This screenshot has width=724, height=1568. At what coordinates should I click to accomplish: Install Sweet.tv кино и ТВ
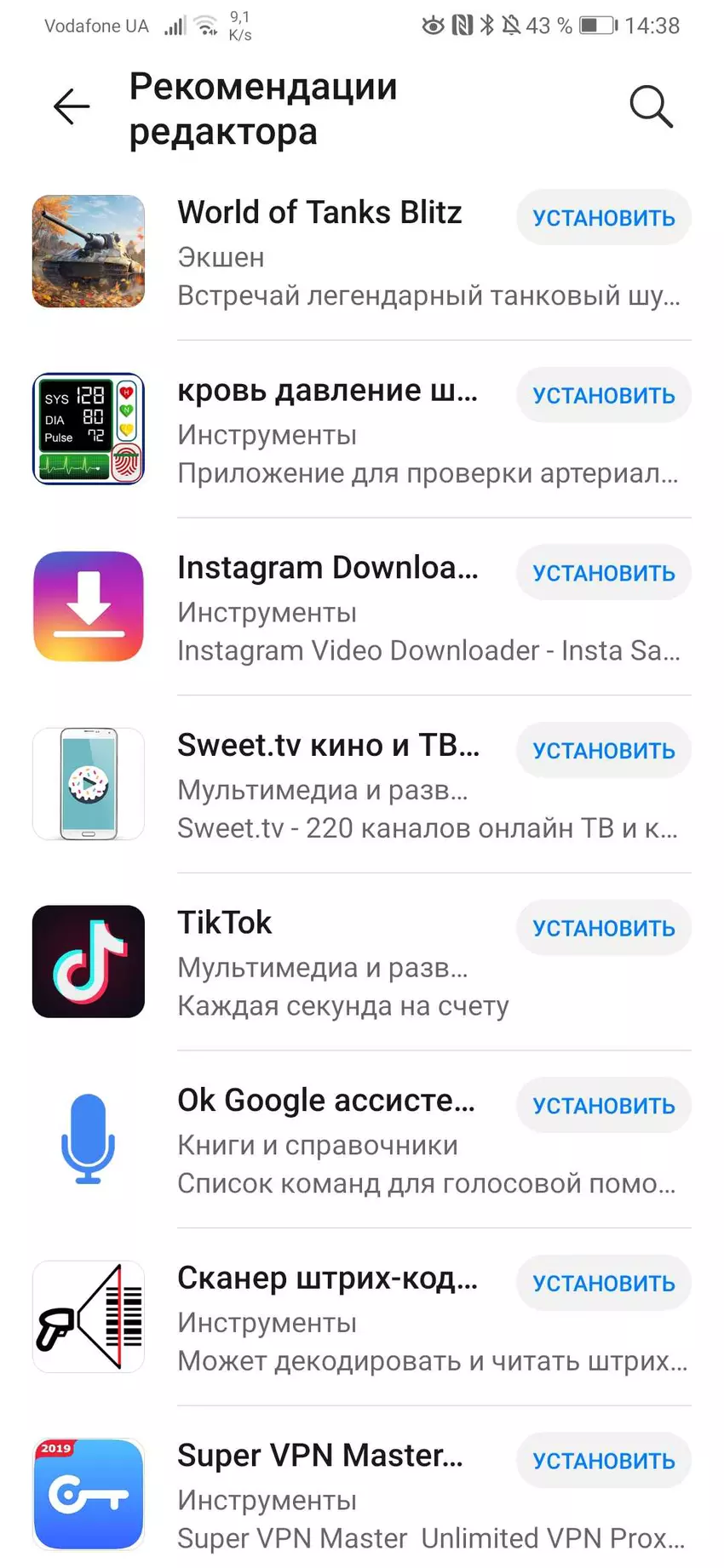pyautogui.click(x=603, y=751)
